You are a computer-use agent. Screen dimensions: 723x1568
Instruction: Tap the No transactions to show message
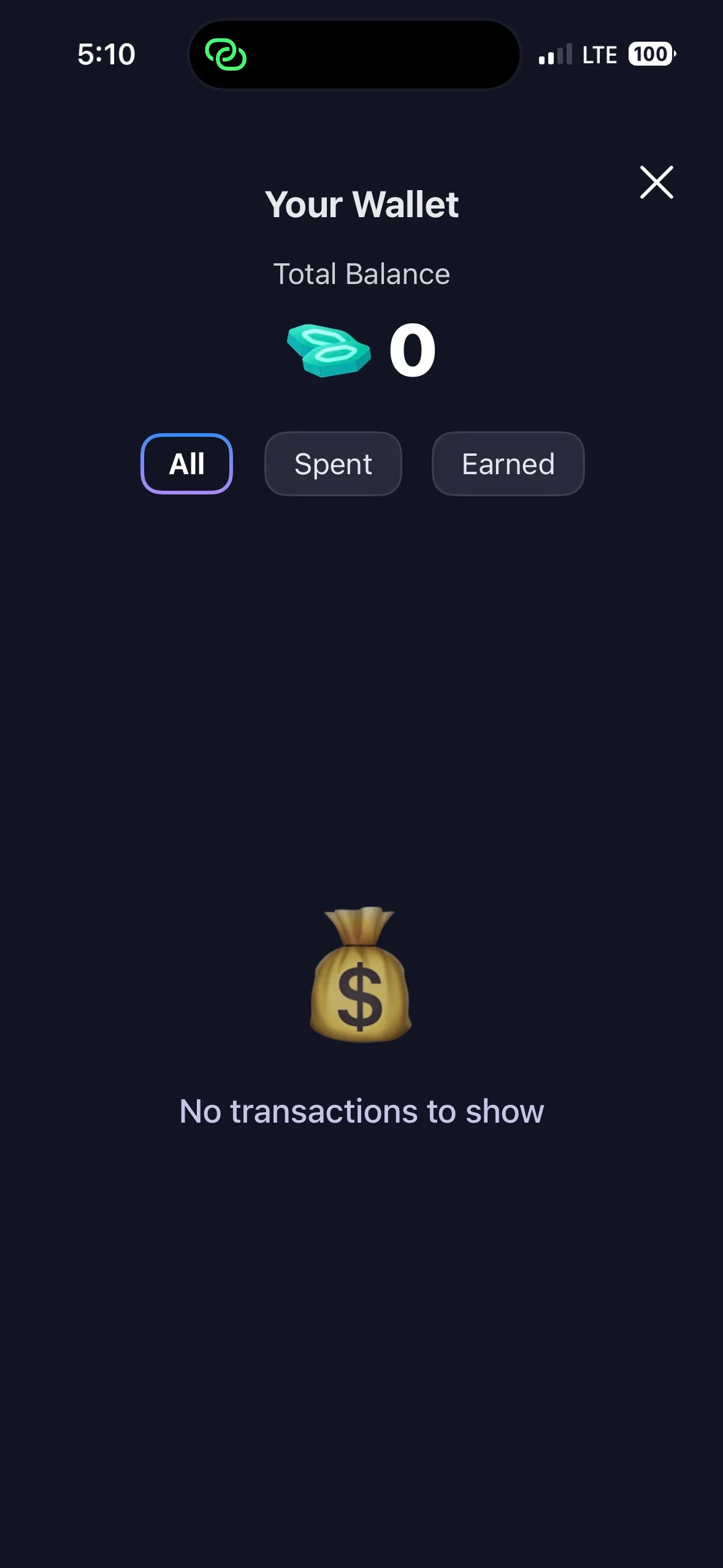[x=361, y=1110]
